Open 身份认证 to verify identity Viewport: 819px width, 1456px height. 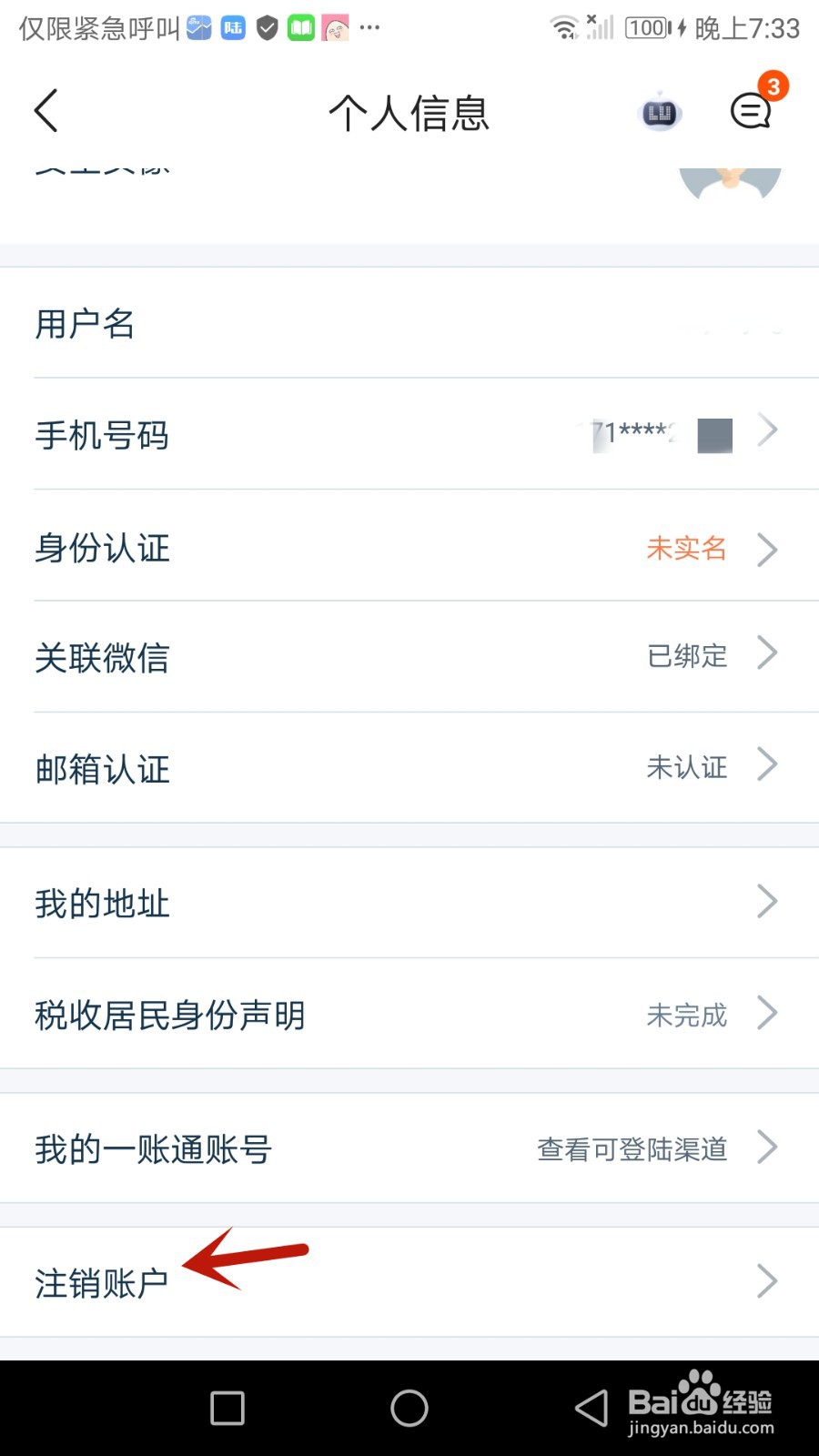point(409,546)
